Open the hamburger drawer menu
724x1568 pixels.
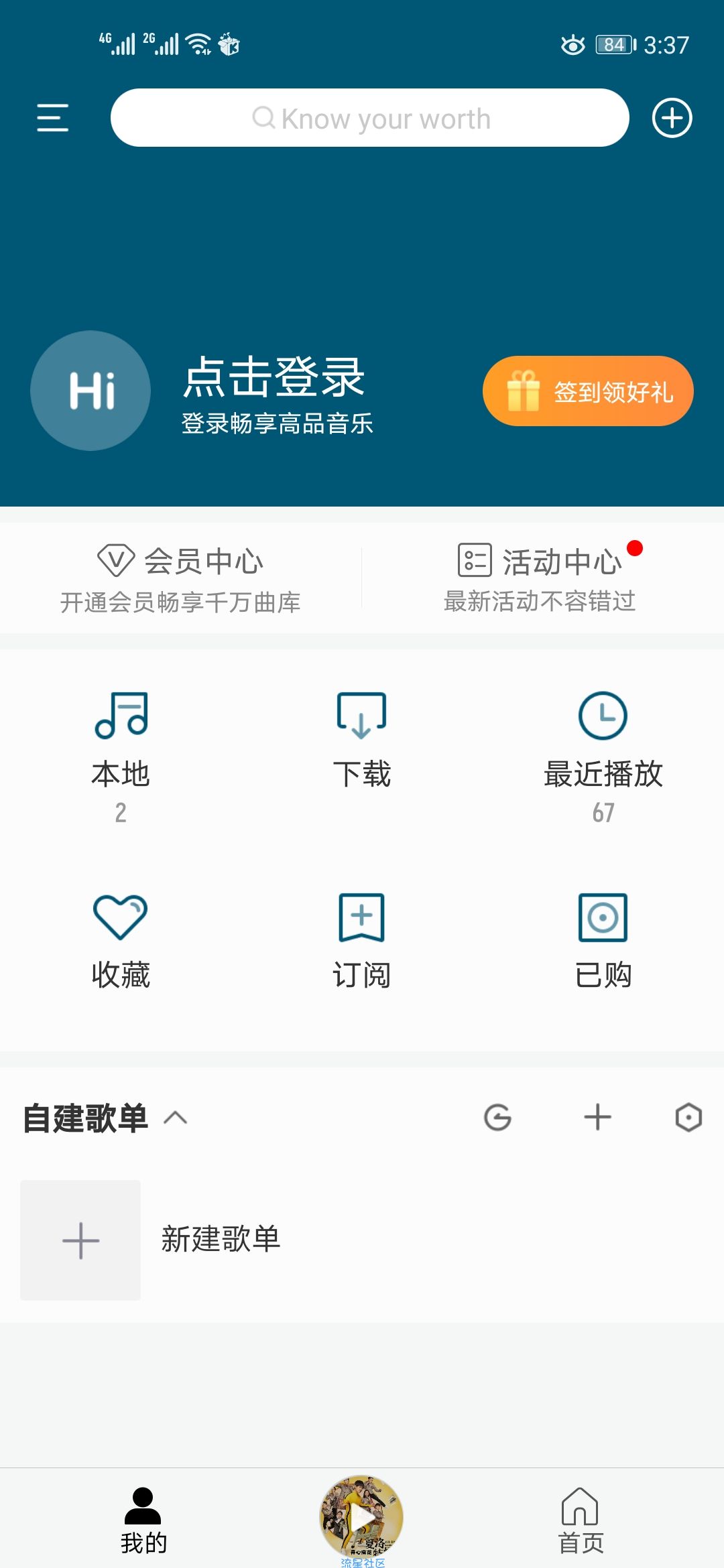coord(52,118)
